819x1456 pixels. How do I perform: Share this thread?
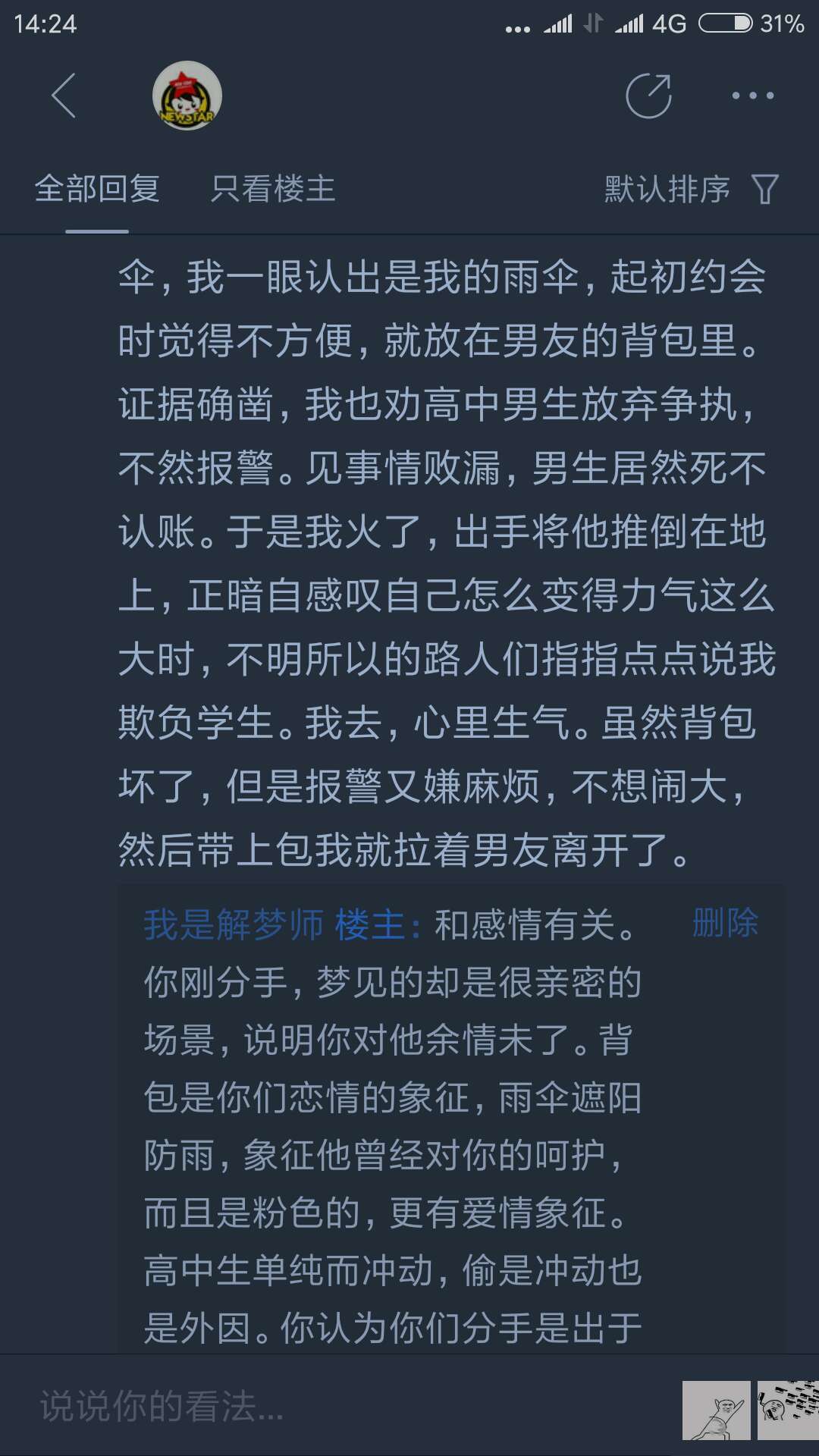tap(648, 96)
